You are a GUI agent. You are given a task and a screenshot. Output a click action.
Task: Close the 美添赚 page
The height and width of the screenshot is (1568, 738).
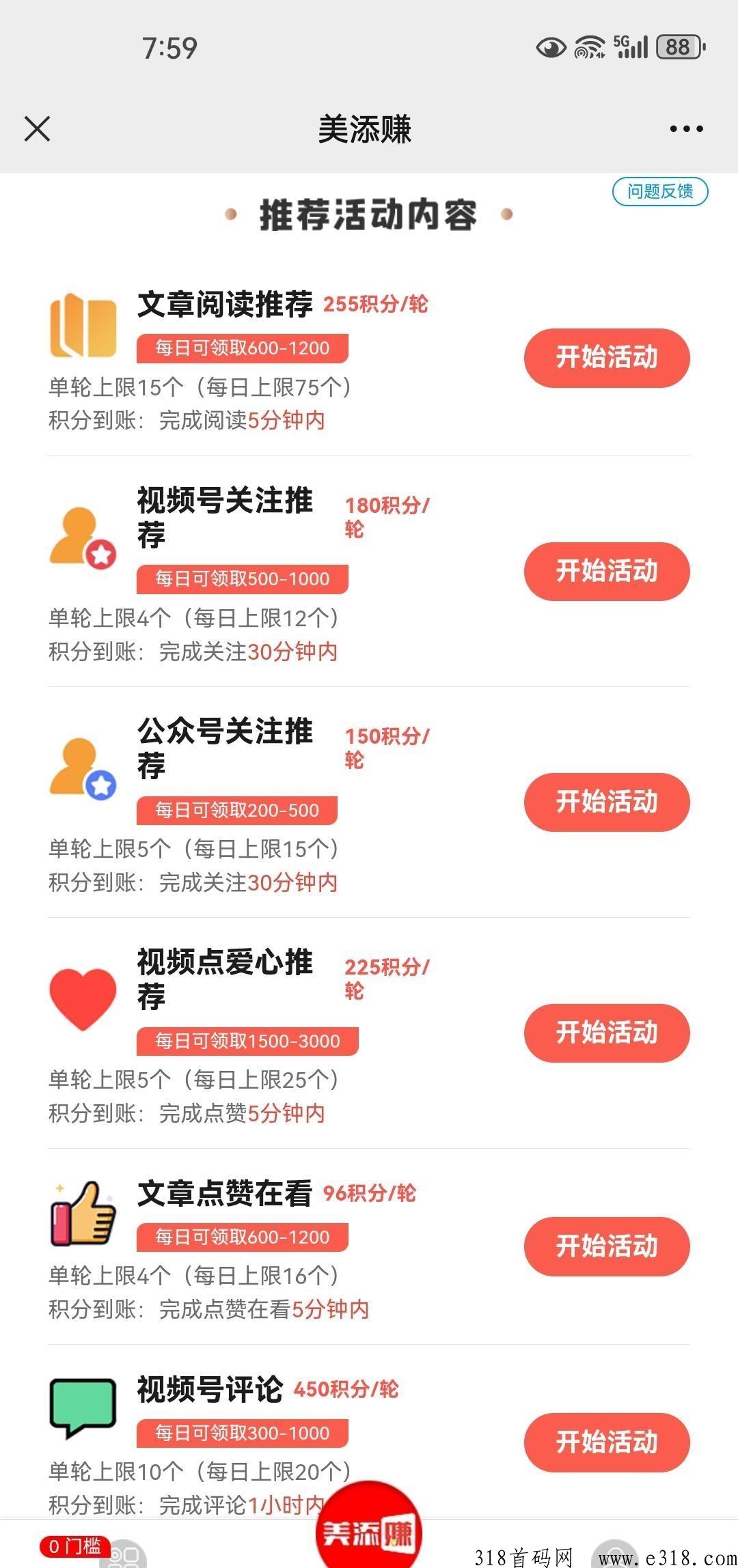pyautogui.click(x=38, y=128)
